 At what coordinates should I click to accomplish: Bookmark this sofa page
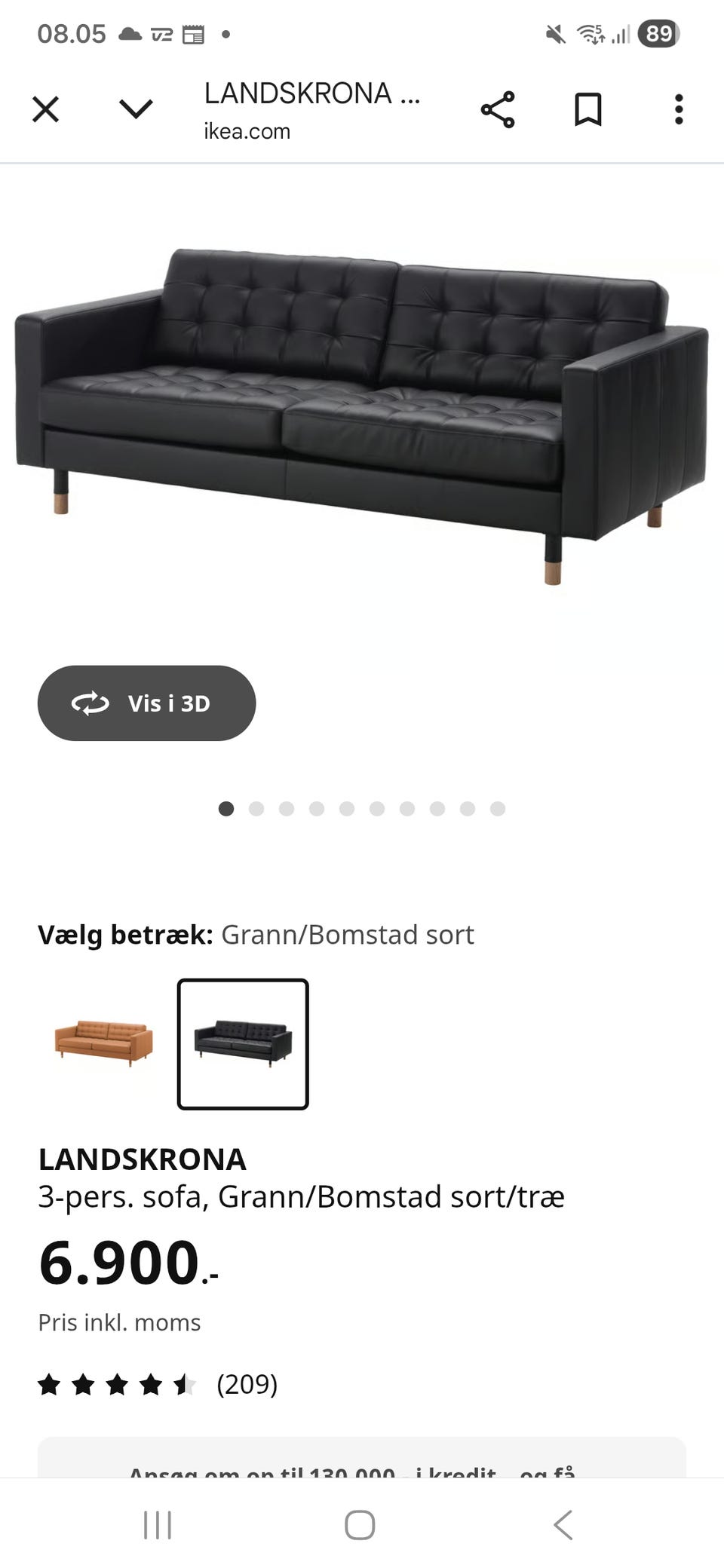[x=589, y=108]
